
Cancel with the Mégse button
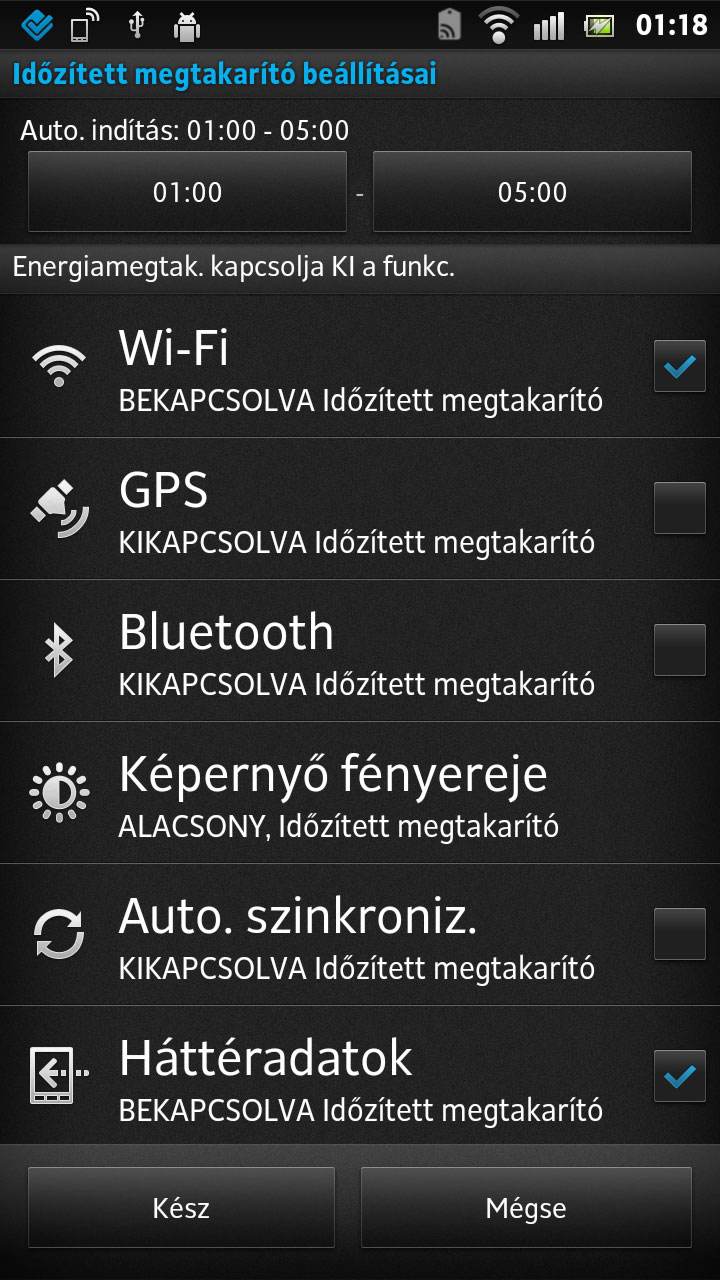click(x=526, y=1208)
